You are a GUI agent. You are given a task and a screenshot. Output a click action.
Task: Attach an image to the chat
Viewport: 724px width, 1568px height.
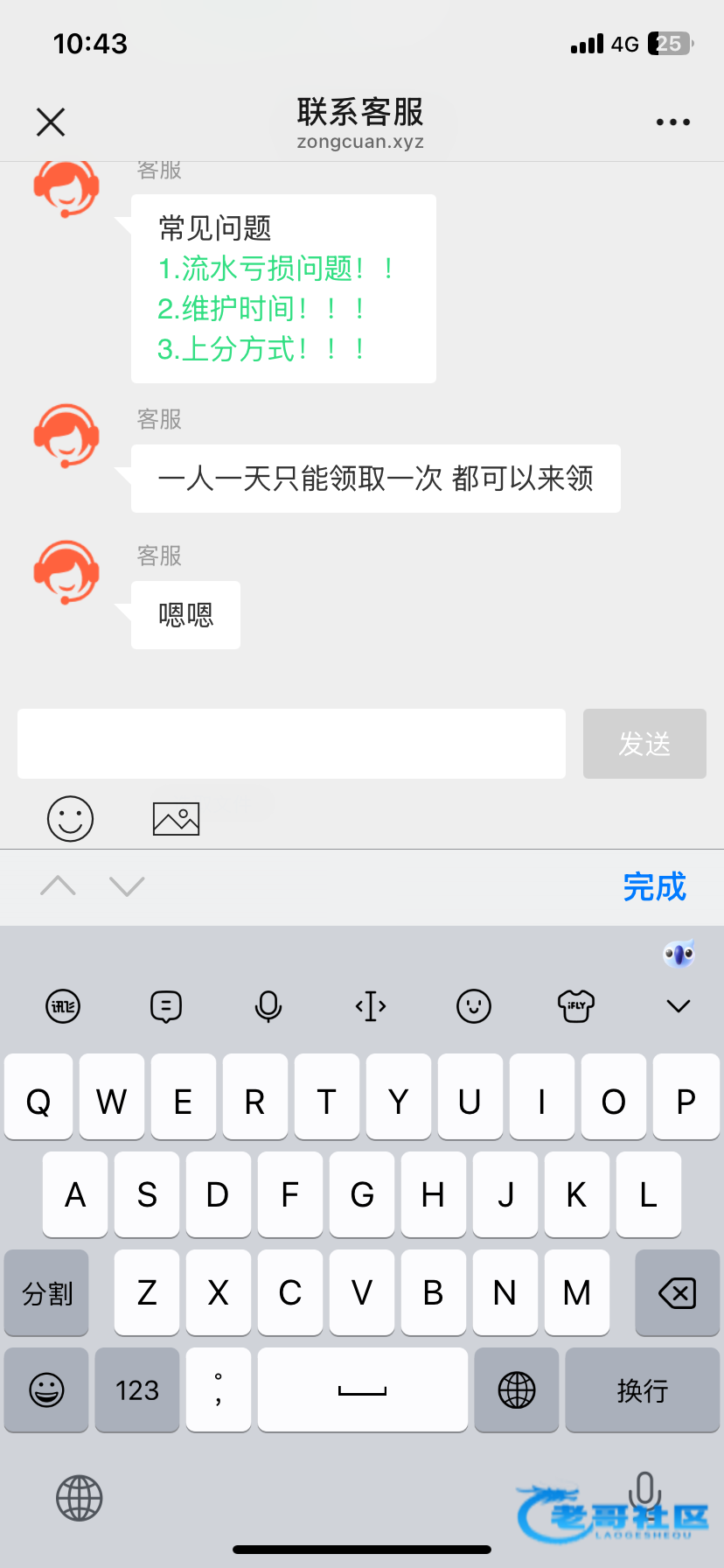176,819
